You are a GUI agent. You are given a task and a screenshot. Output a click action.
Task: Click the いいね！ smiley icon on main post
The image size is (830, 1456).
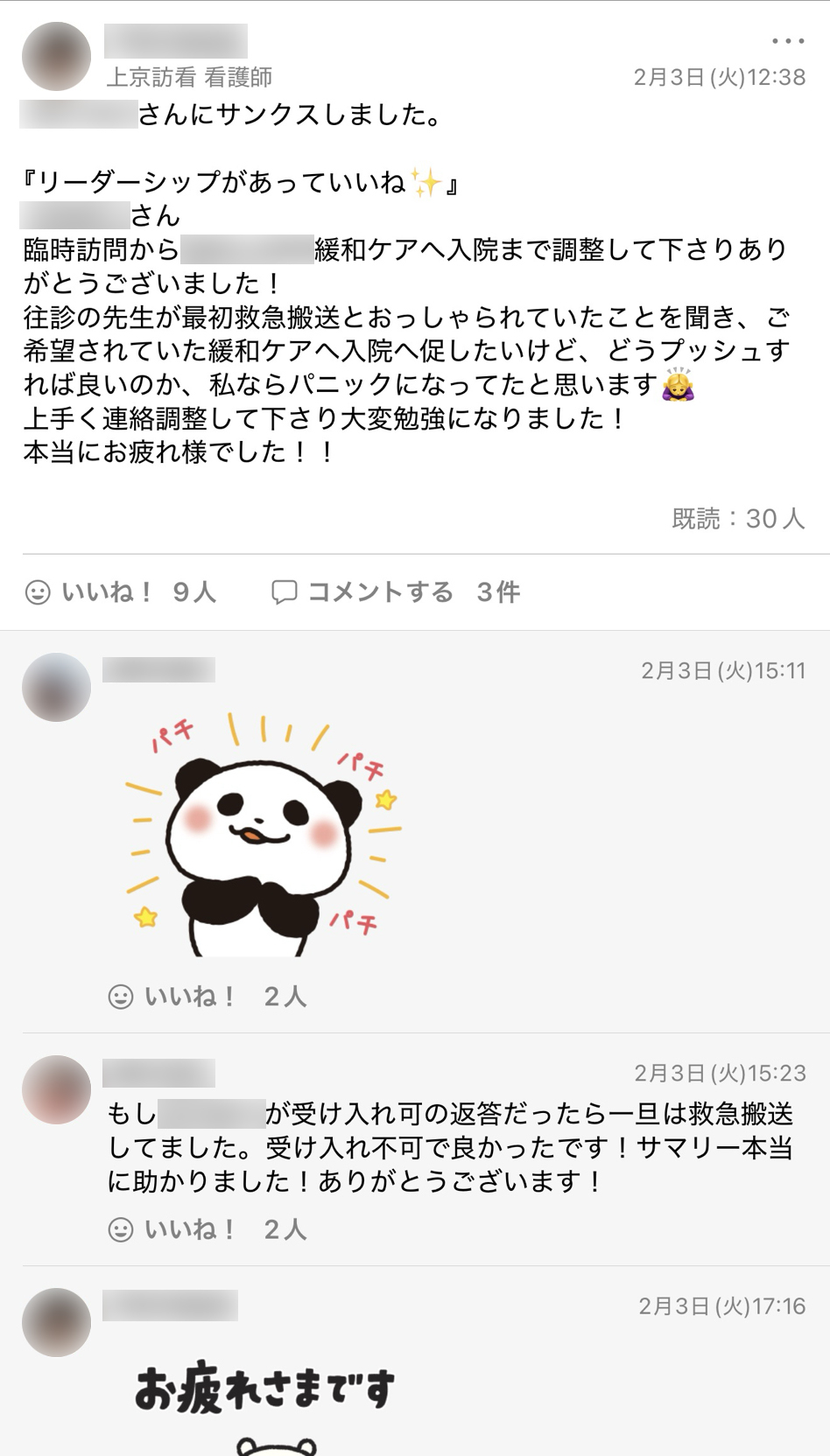37,591
